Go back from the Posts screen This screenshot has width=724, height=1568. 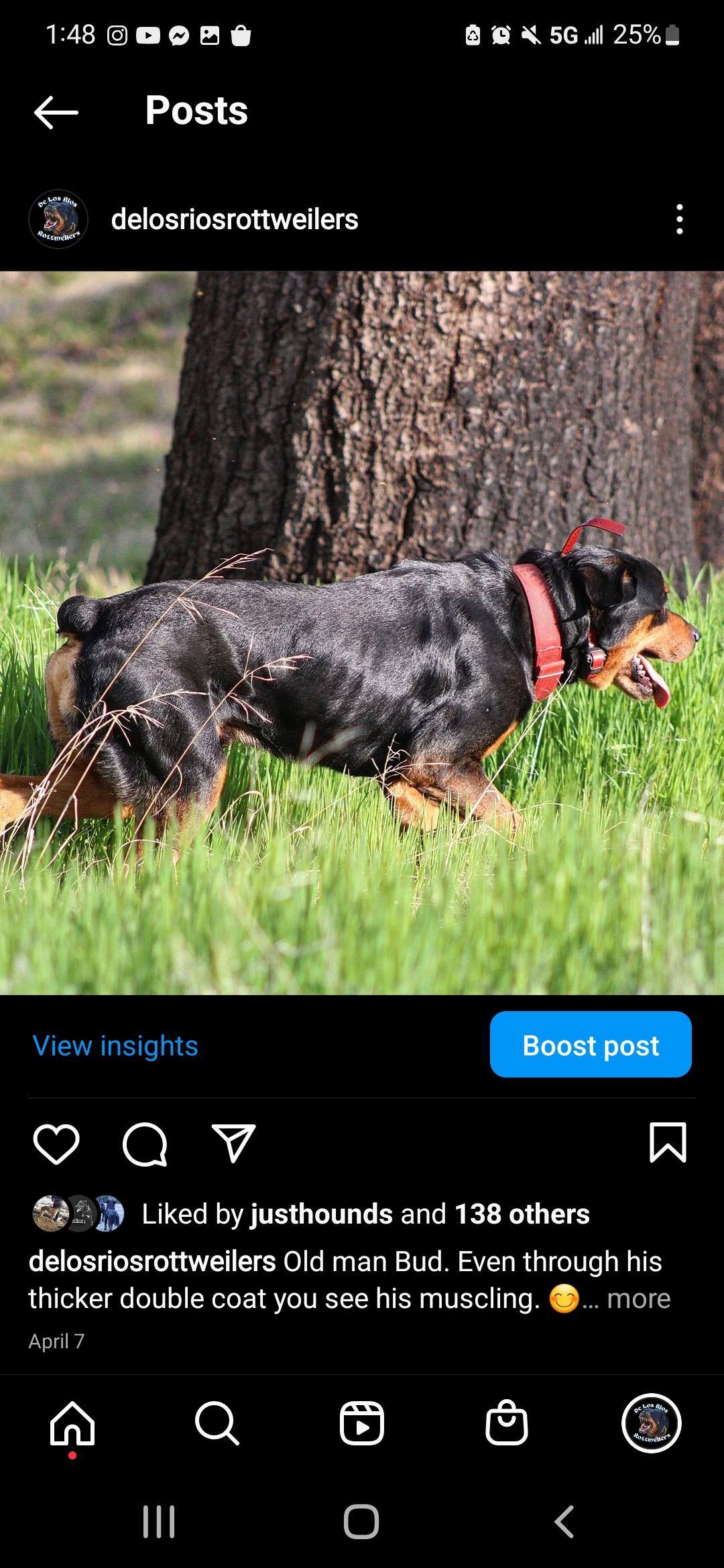tap(56, 112)
